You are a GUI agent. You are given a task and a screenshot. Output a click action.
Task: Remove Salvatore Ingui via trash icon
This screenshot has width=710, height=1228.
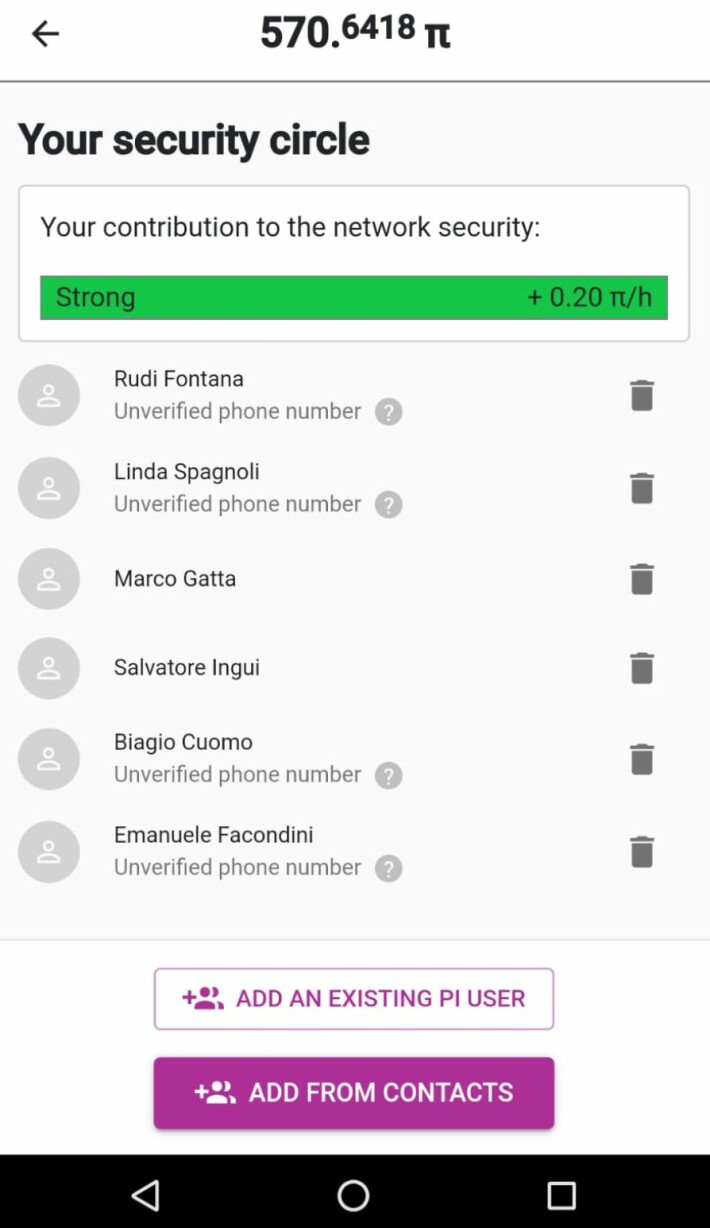coord(642,668)
